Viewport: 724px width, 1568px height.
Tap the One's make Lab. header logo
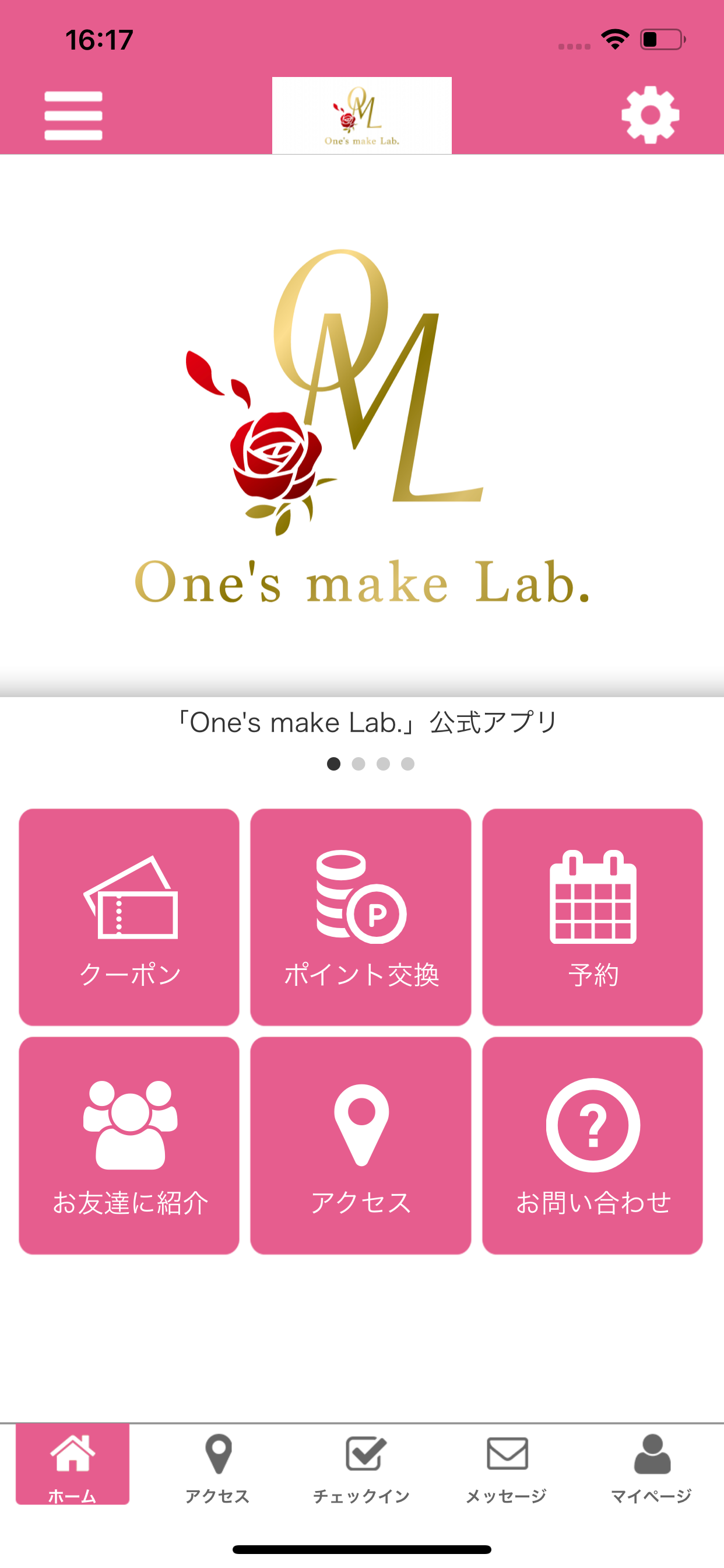pos(362,116)
